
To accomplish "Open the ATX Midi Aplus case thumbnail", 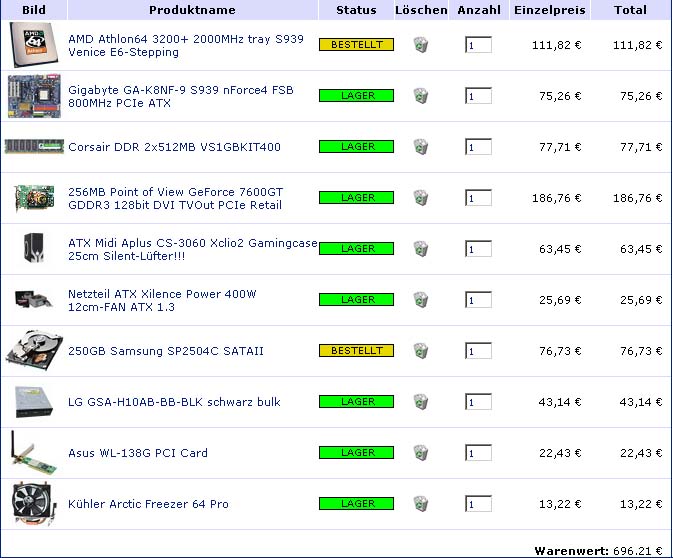I will point(34,249).
